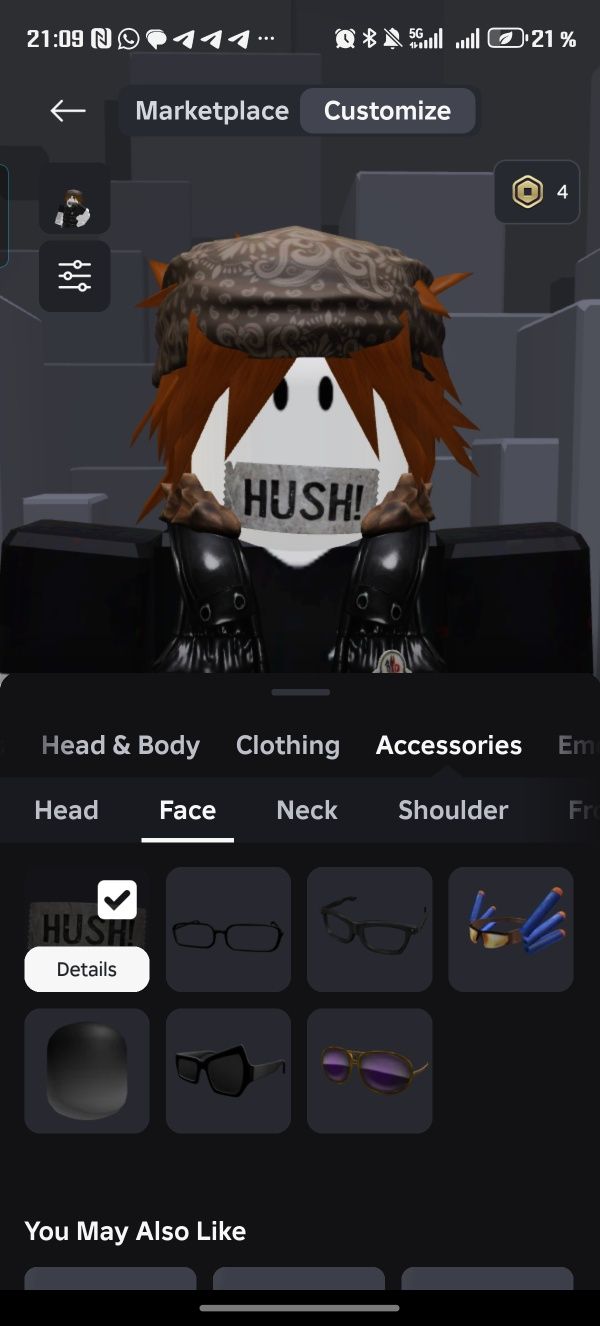The image size is (600, 1326).
Task: Switch to Head & Body category
Action: click(120, 745)
